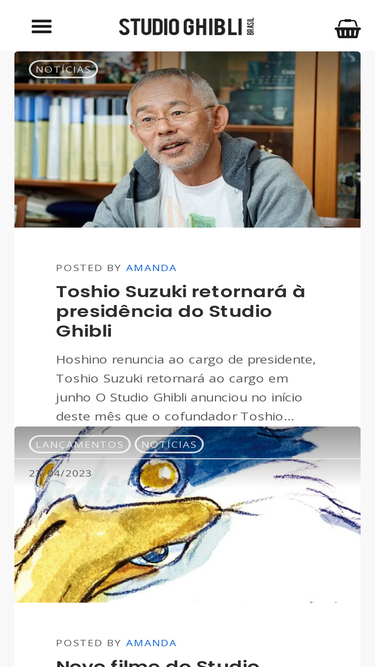Screen dimensions: 375x667
Task: Go to the Studio Ghibli Brasil home logo
Action: (x=187, y=27)
